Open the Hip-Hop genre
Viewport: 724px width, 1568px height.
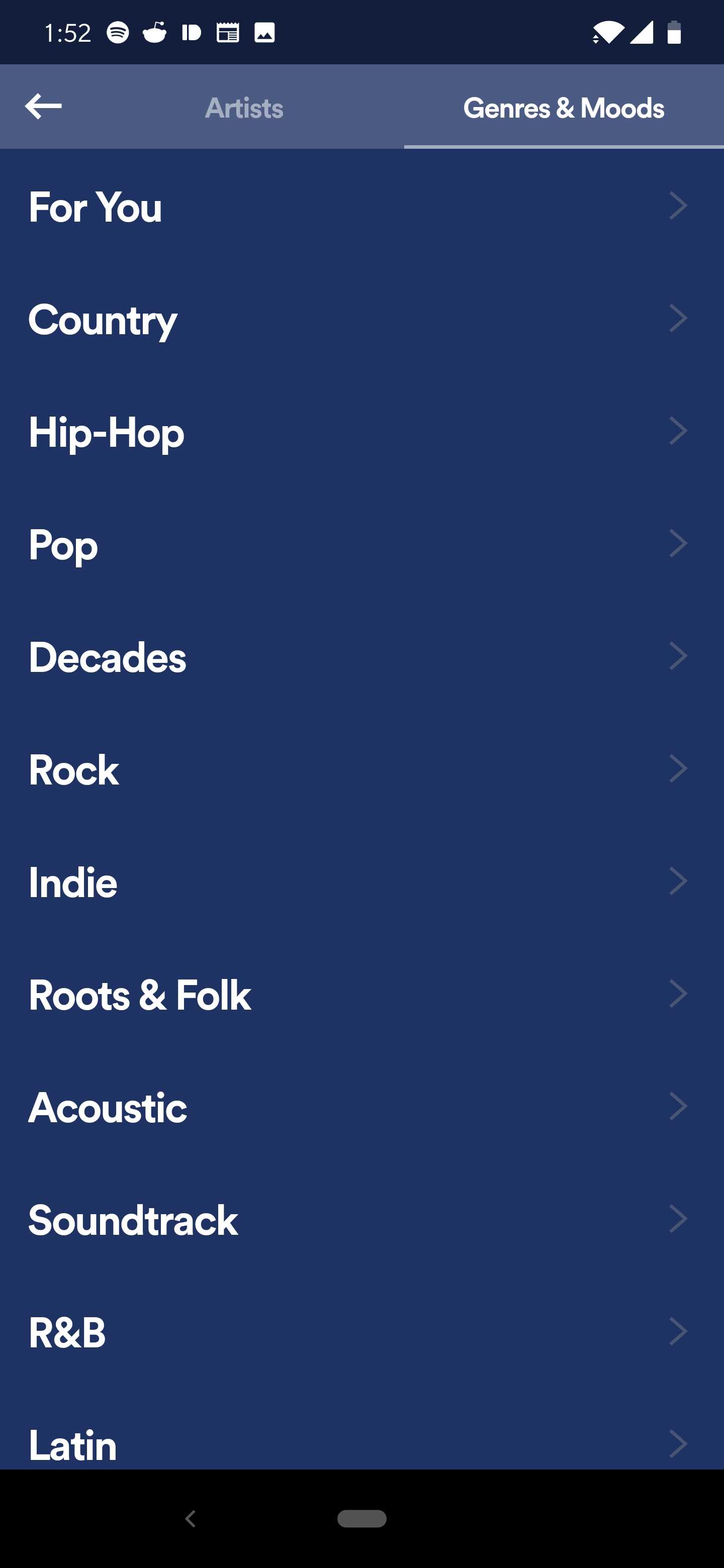point(106,432)
